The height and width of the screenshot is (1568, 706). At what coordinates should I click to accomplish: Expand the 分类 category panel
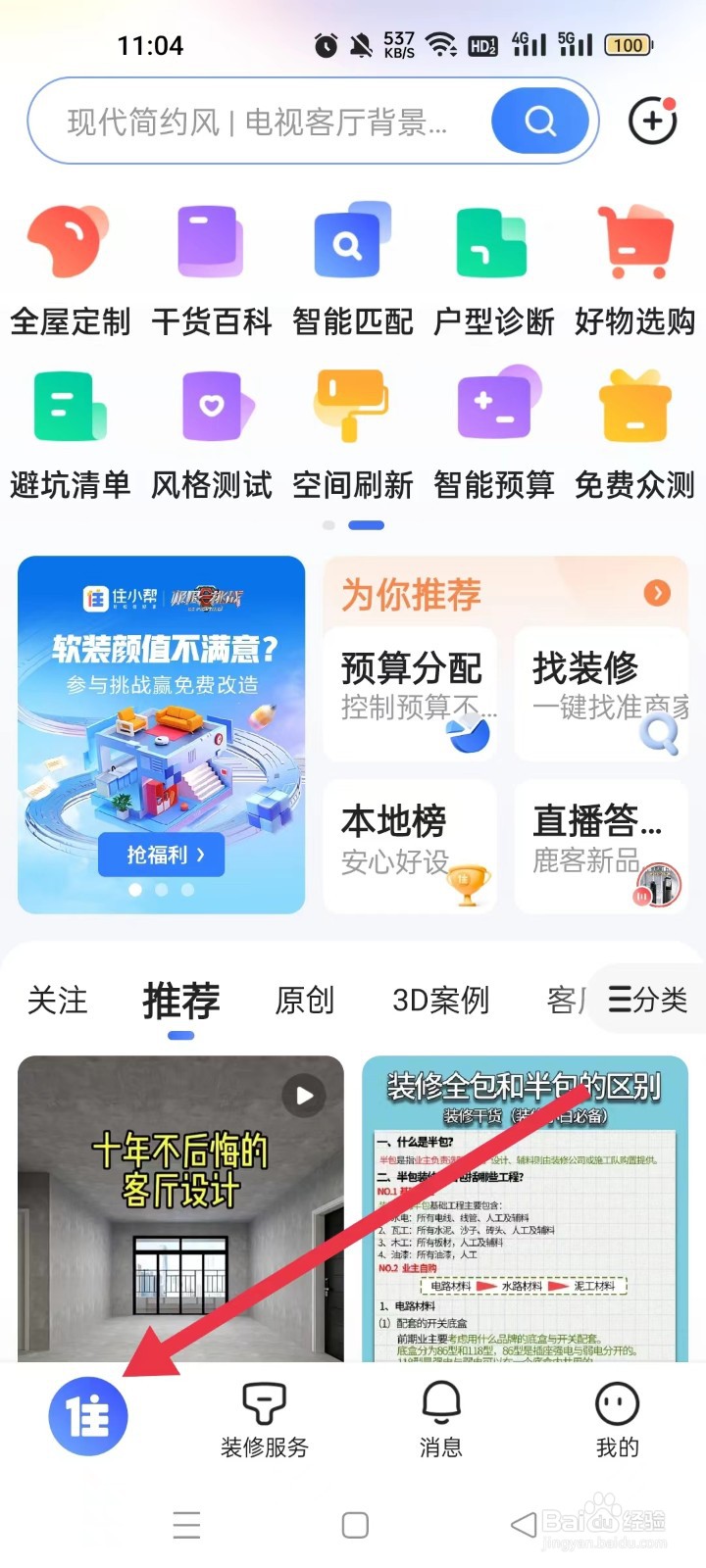[x=647, y=1000]
